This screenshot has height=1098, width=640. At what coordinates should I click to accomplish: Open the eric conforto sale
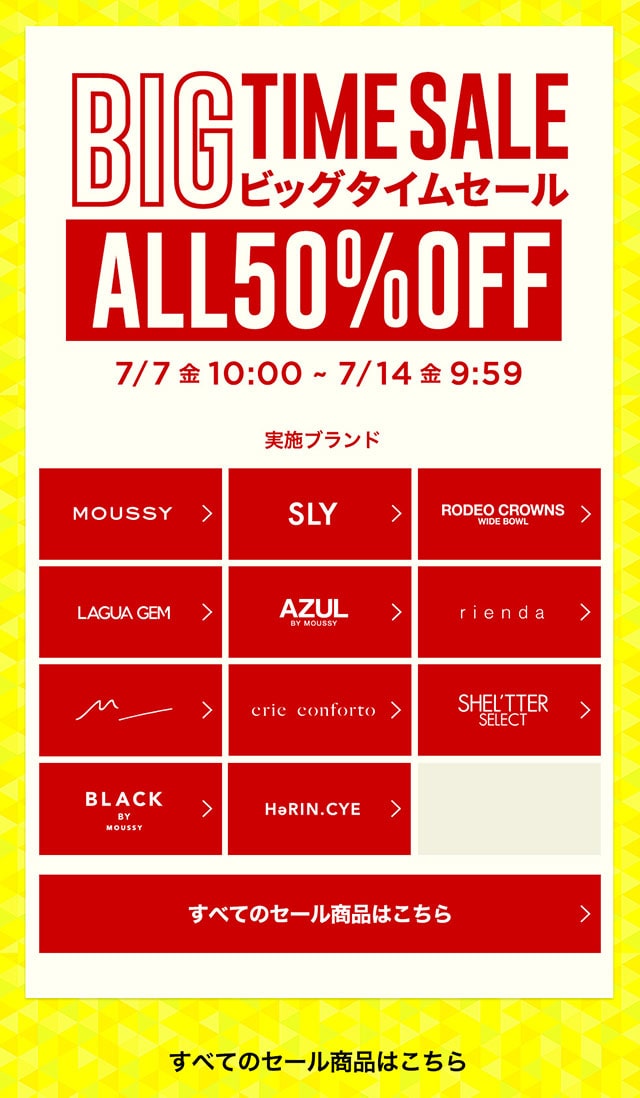pyautogui.click(x=319, y=710)
